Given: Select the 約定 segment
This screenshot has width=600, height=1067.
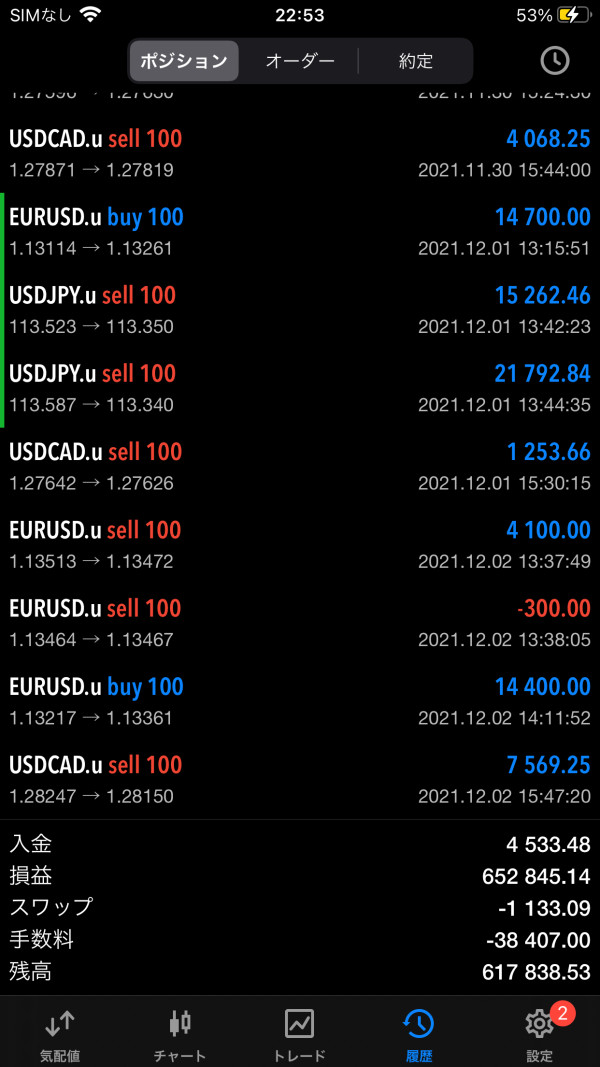Looking at the screenshot, I should coord(416,61).
